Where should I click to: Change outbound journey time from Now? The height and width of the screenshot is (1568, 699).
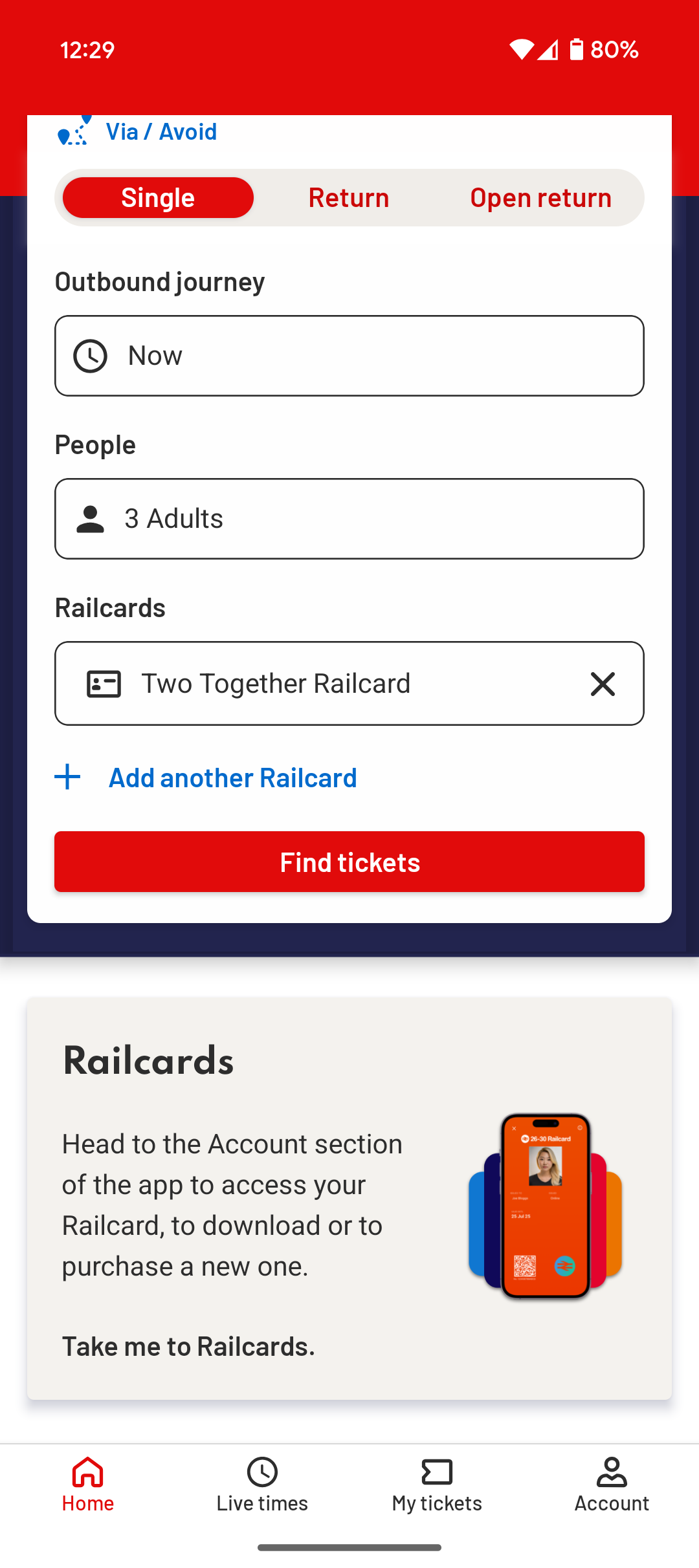[349, 356]
